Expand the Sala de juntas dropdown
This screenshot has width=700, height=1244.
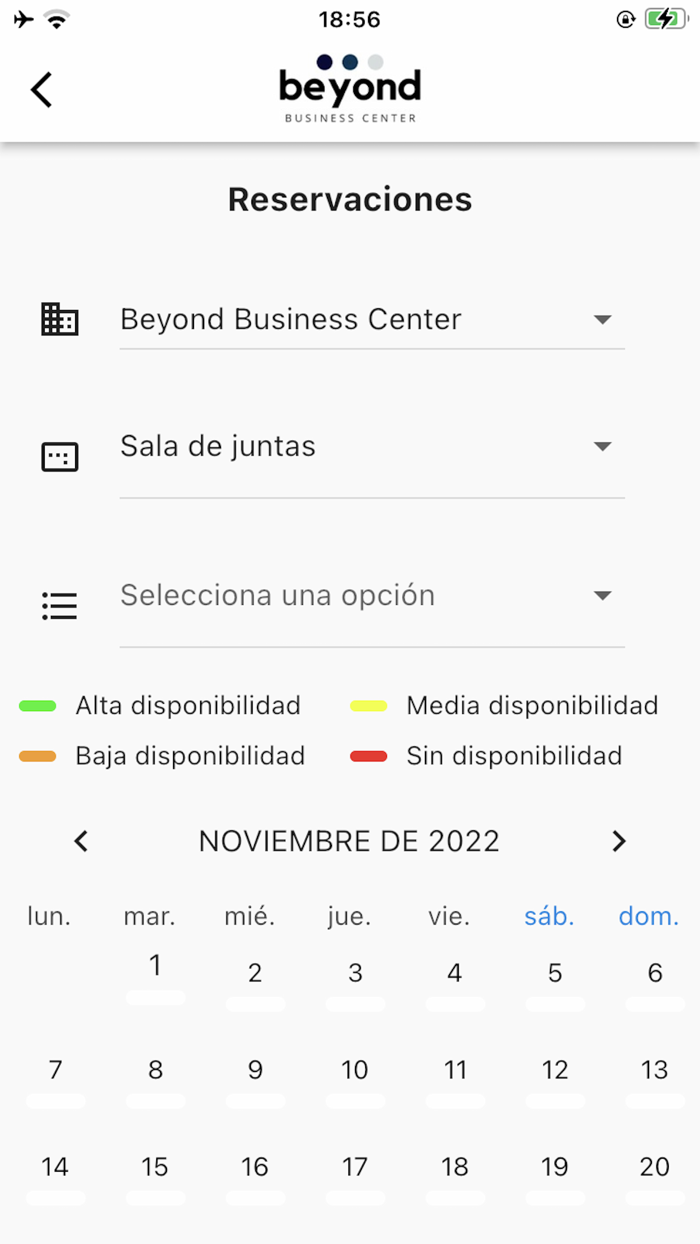371,447
